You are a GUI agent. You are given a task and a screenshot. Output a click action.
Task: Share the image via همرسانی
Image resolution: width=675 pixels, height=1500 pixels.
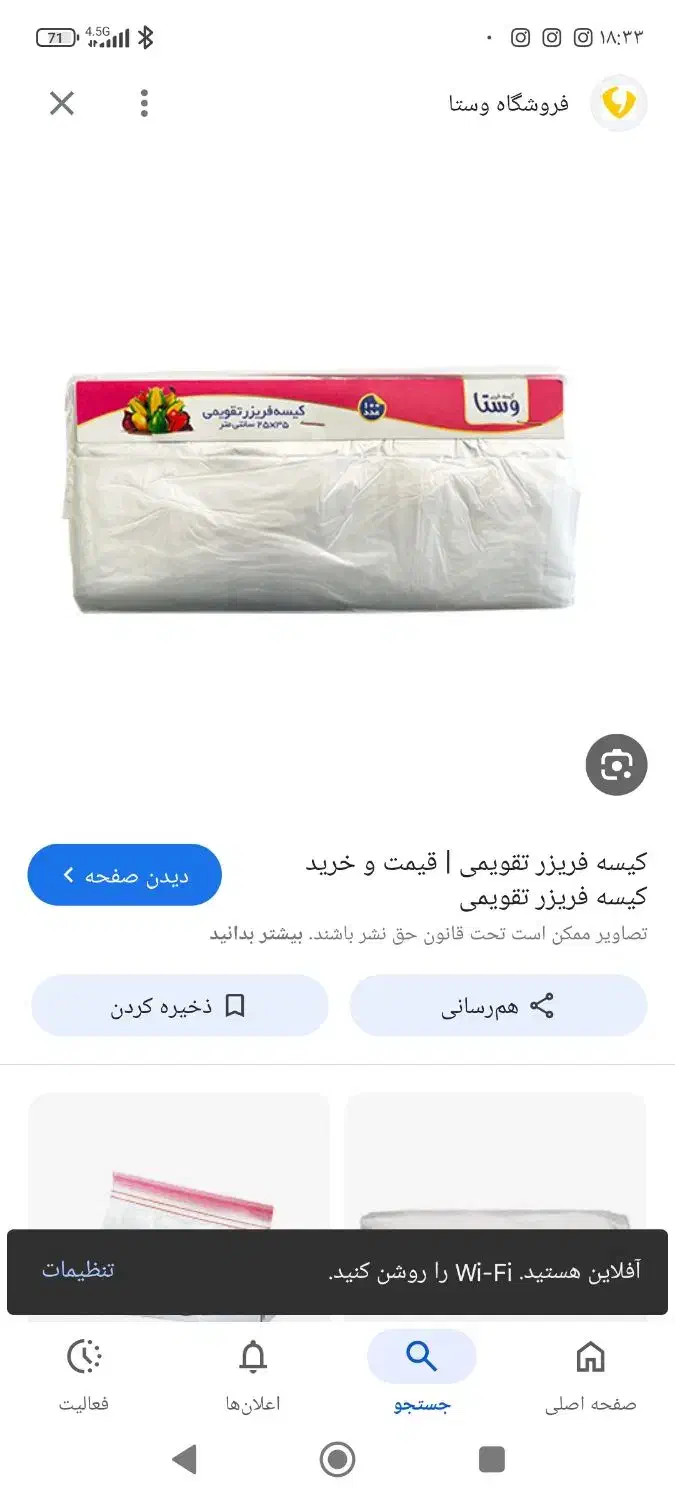click(x=498, y=1006)
